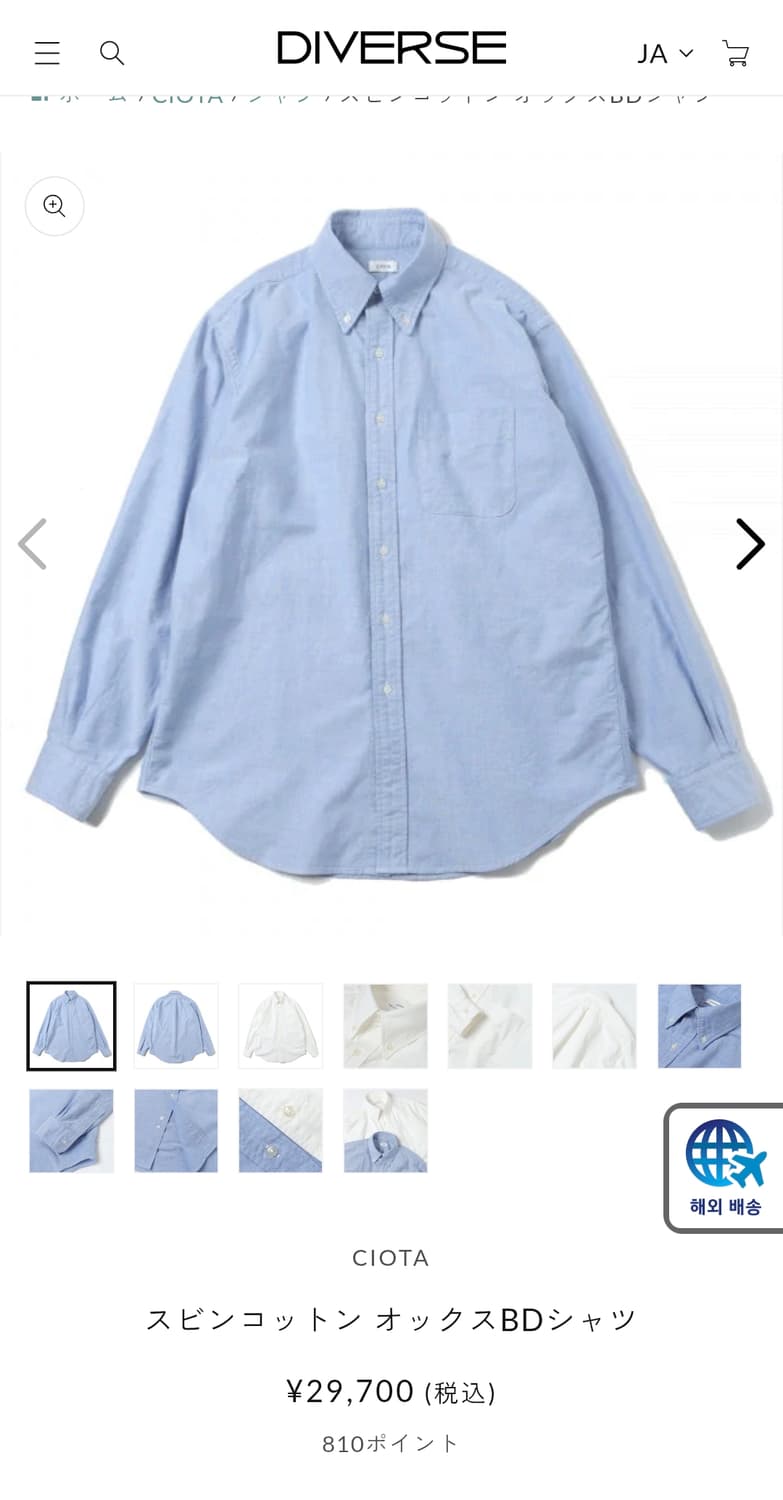Screen dimensions: 783x1500
Task: Show the previous product image
Action: point(32,544)
